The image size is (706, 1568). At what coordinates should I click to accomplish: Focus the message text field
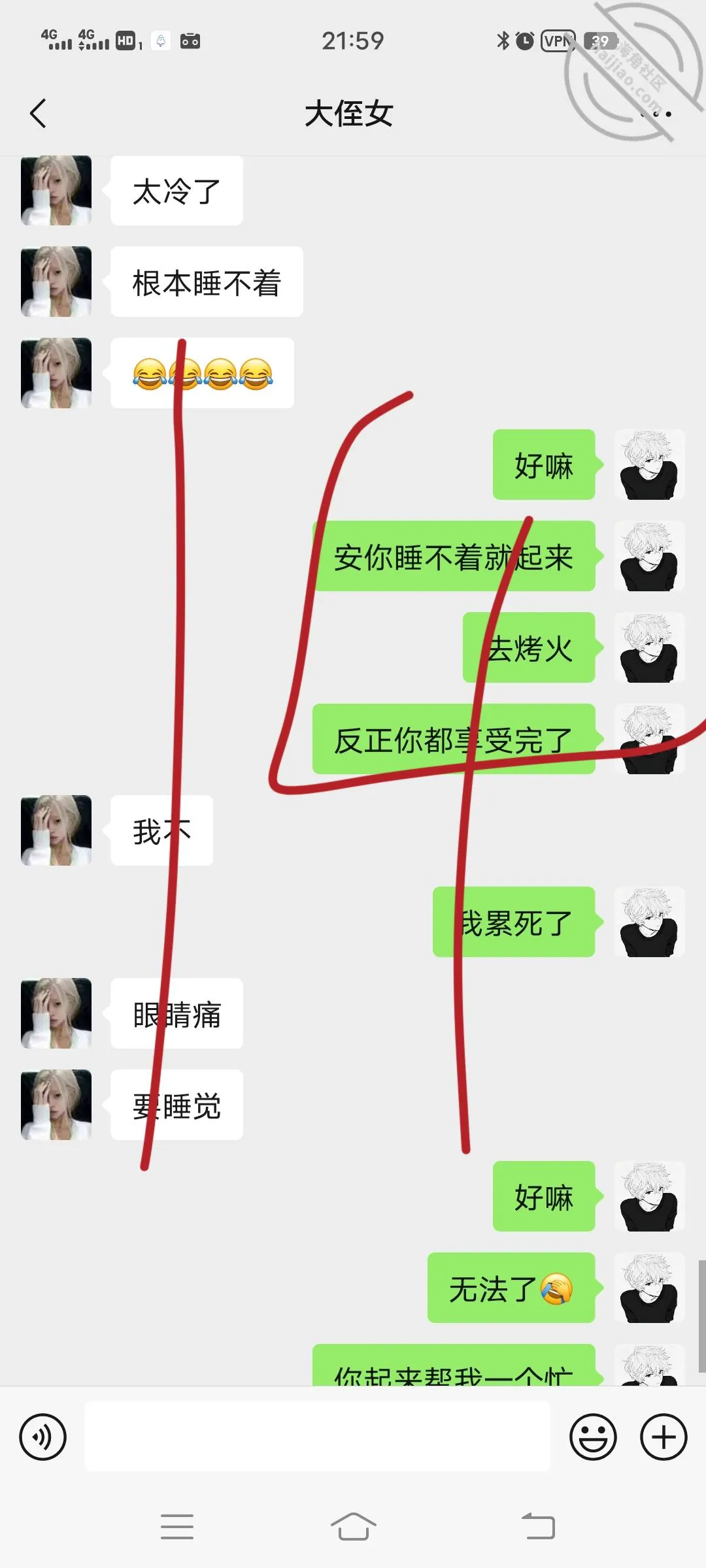pyautogui.click(x=317, y=1437)
